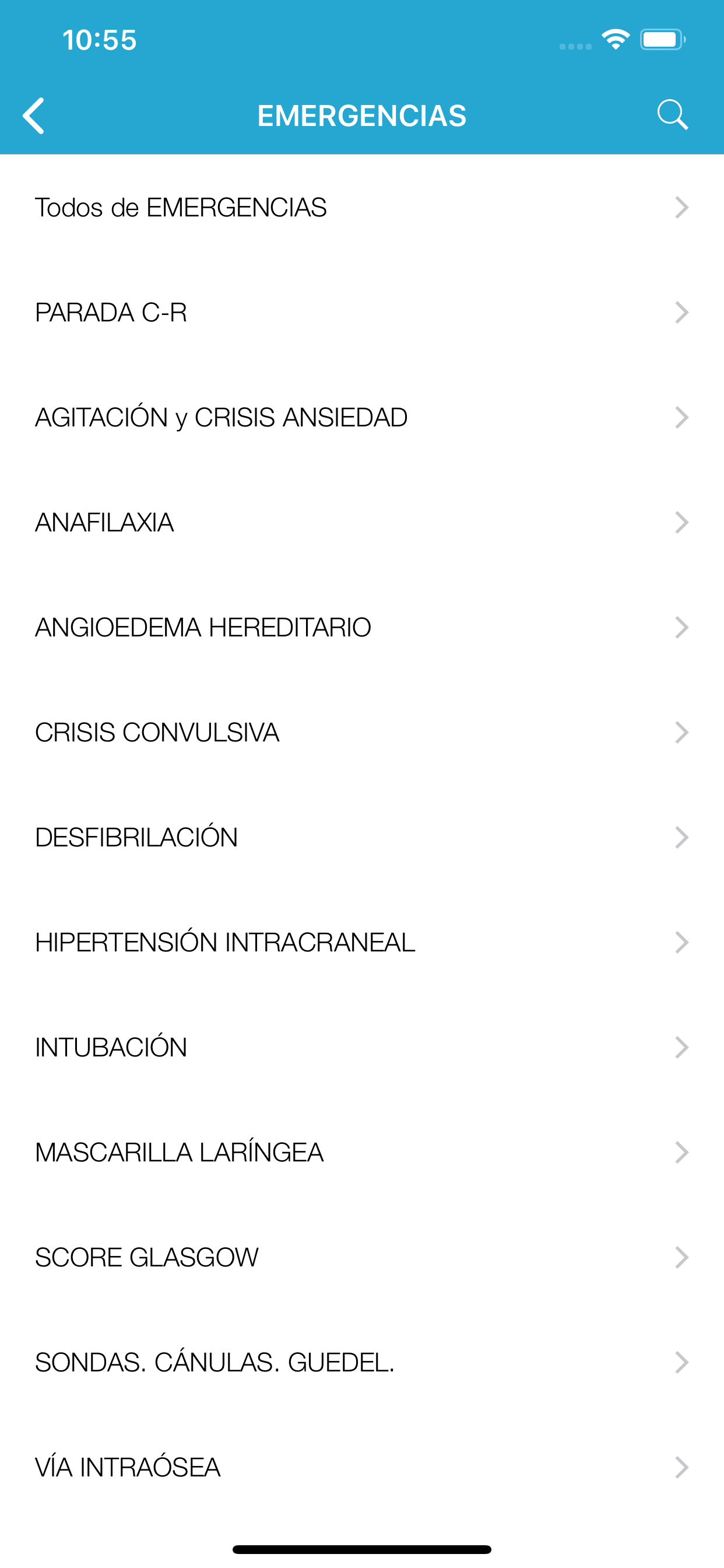Select SCORE GLASGOW

362,1258
